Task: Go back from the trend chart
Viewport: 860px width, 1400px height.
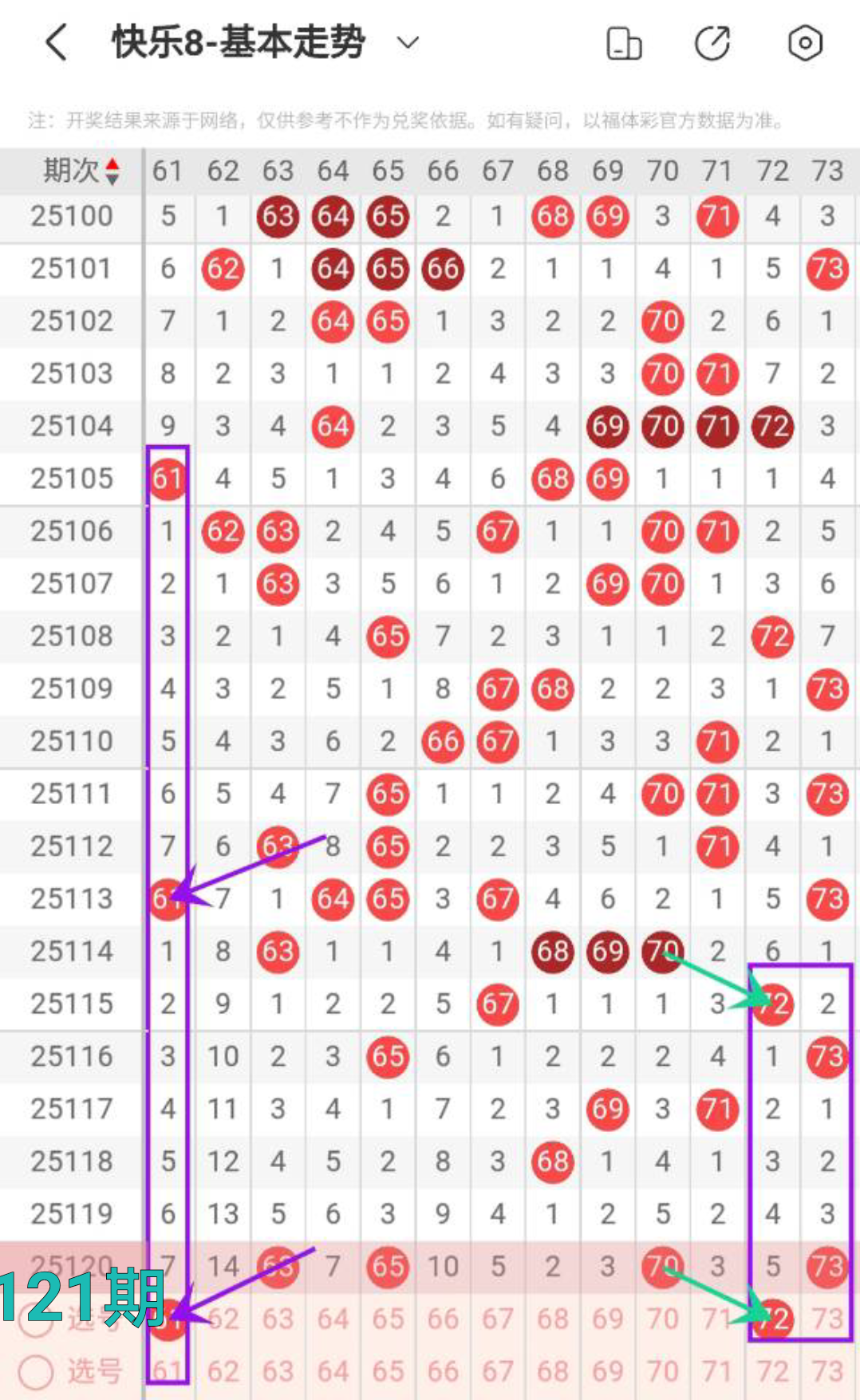Action: pos(56,42)
